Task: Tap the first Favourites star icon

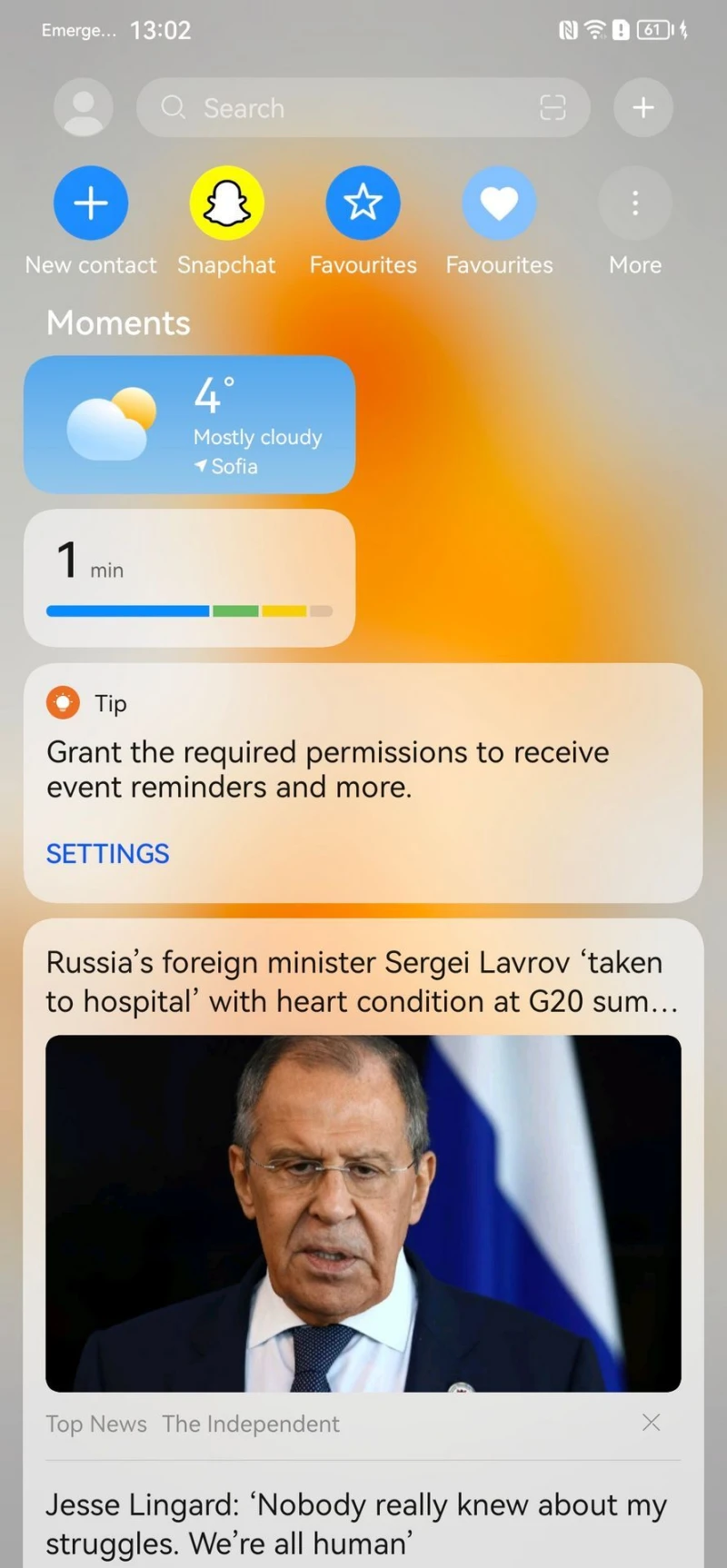Action: click(x=363, y=202)
